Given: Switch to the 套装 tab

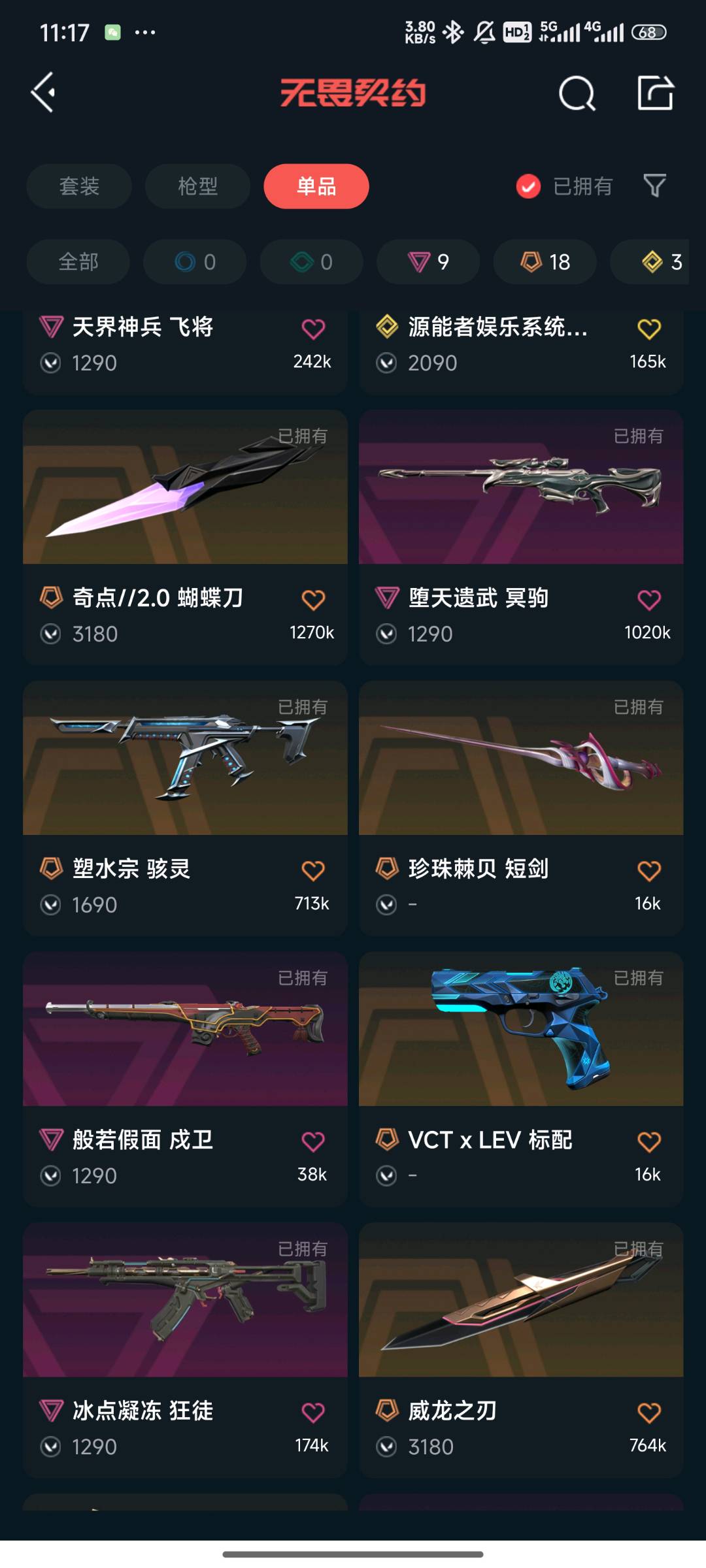Looking at the screenshot, I should click(x=79, y=186).
